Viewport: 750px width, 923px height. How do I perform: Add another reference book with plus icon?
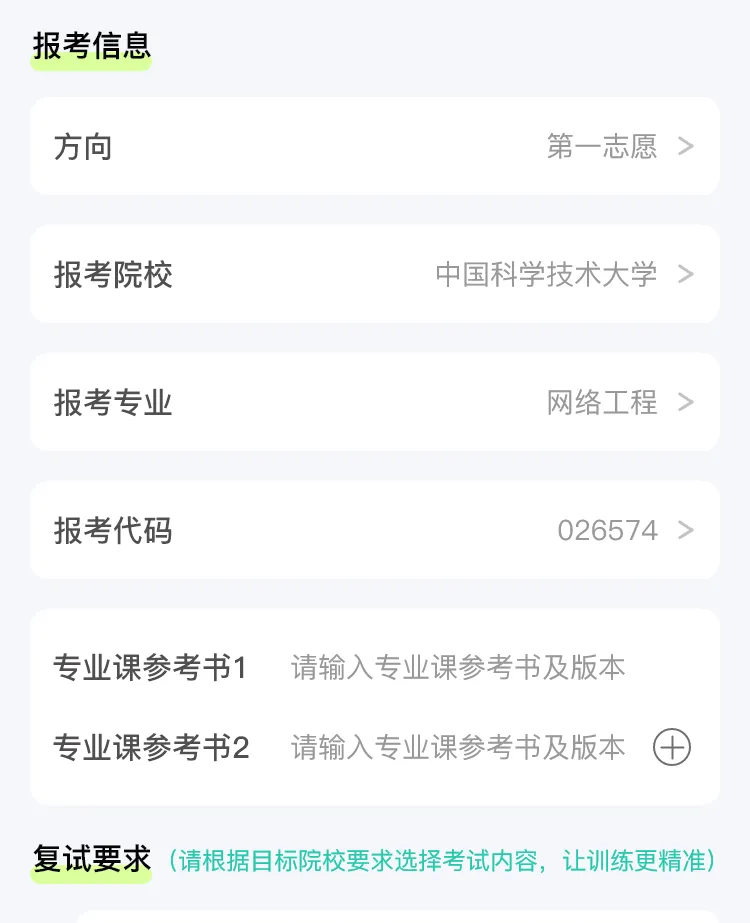coord(672,747)
